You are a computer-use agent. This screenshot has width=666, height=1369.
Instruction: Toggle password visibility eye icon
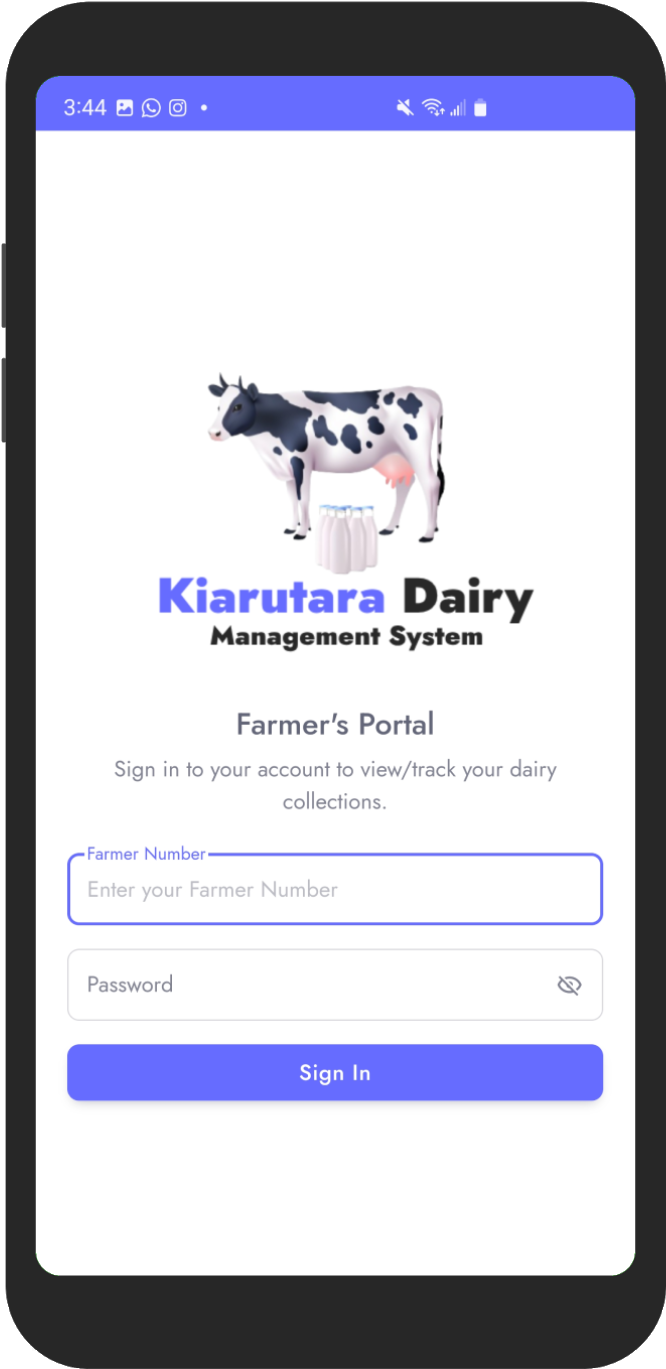click(x=569, y=986)
